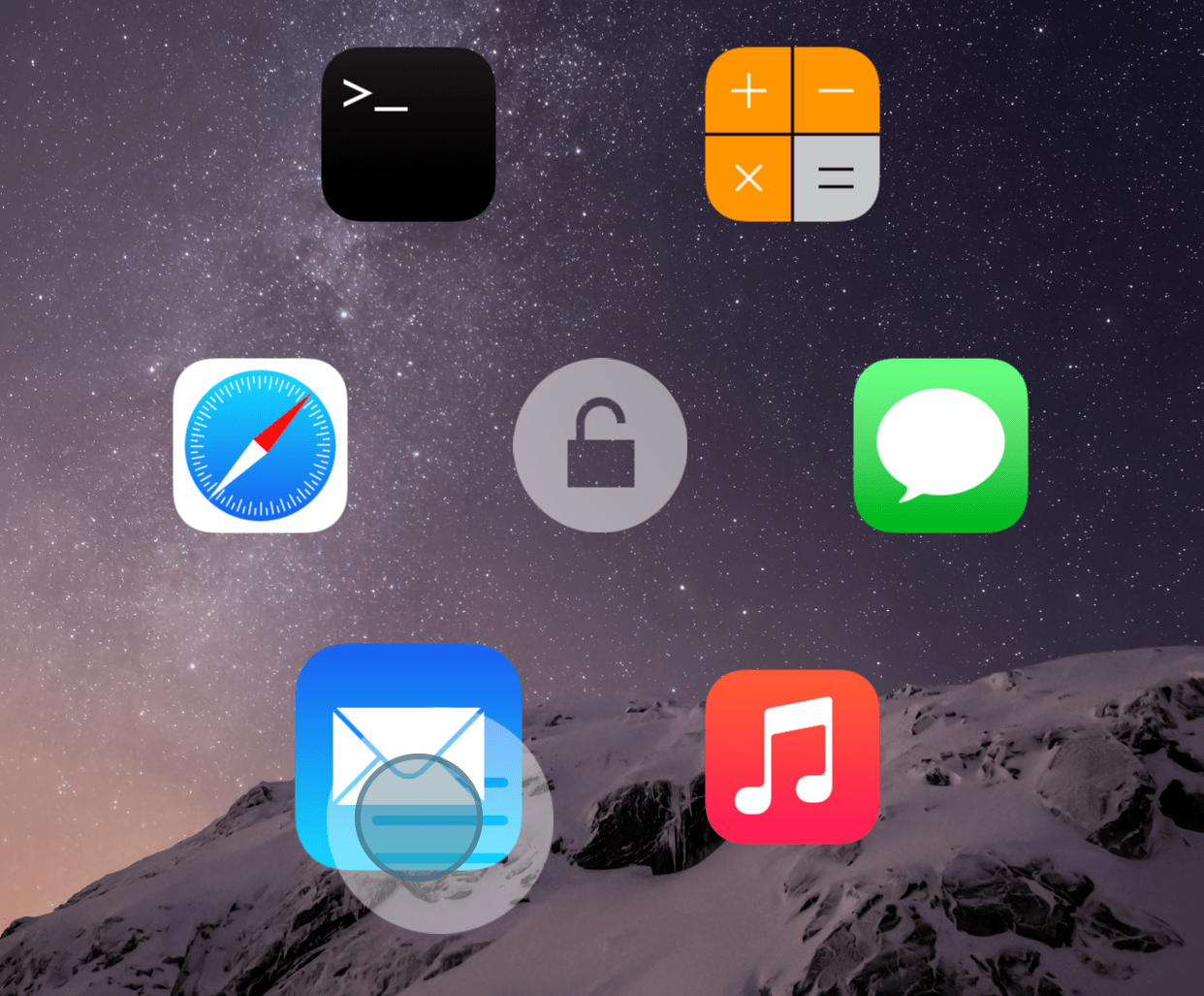This screenshot has width=1204, height=996.
Task: Launch the Calculator app
Action: 792,134
